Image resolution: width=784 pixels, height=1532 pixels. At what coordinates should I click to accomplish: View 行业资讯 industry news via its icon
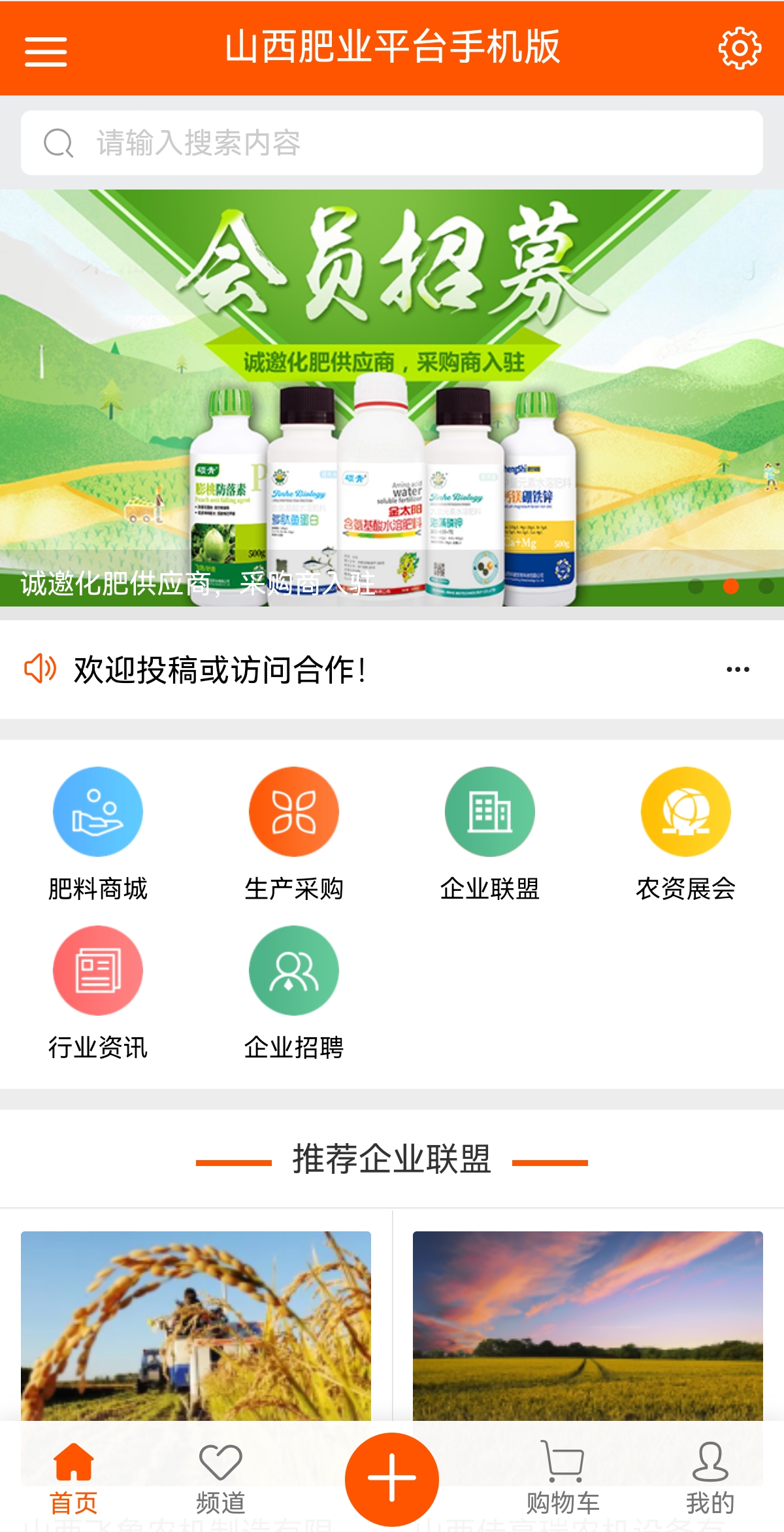[97, 971]
